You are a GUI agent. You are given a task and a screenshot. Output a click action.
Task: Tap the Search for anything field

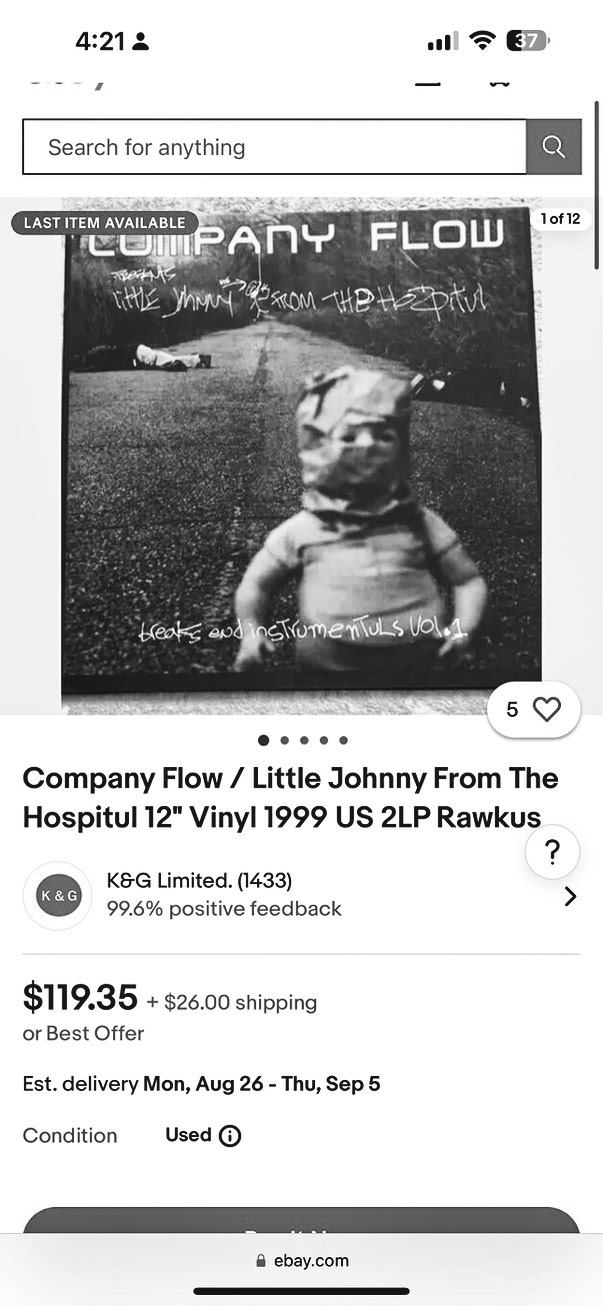[274, 147]
